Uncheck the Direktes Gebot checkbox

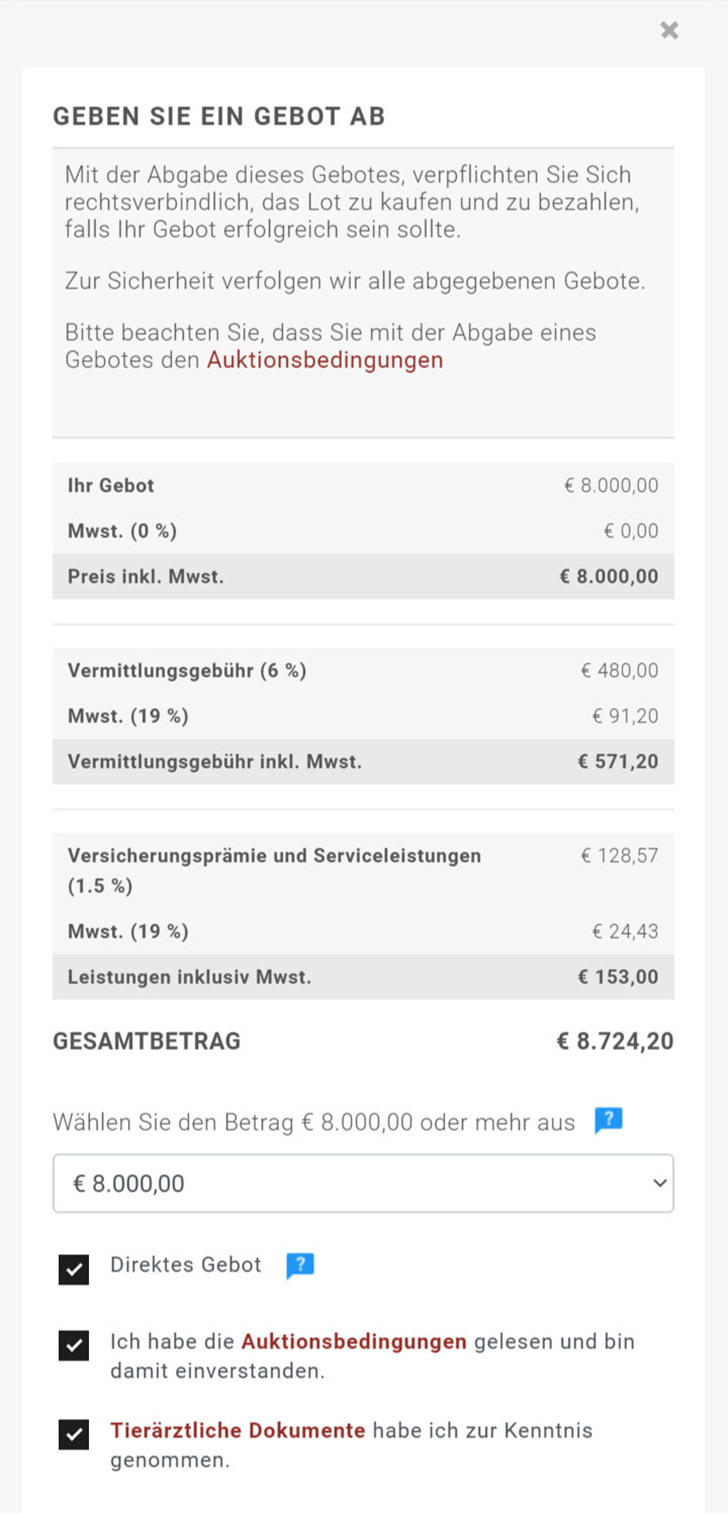(74, 1269)
